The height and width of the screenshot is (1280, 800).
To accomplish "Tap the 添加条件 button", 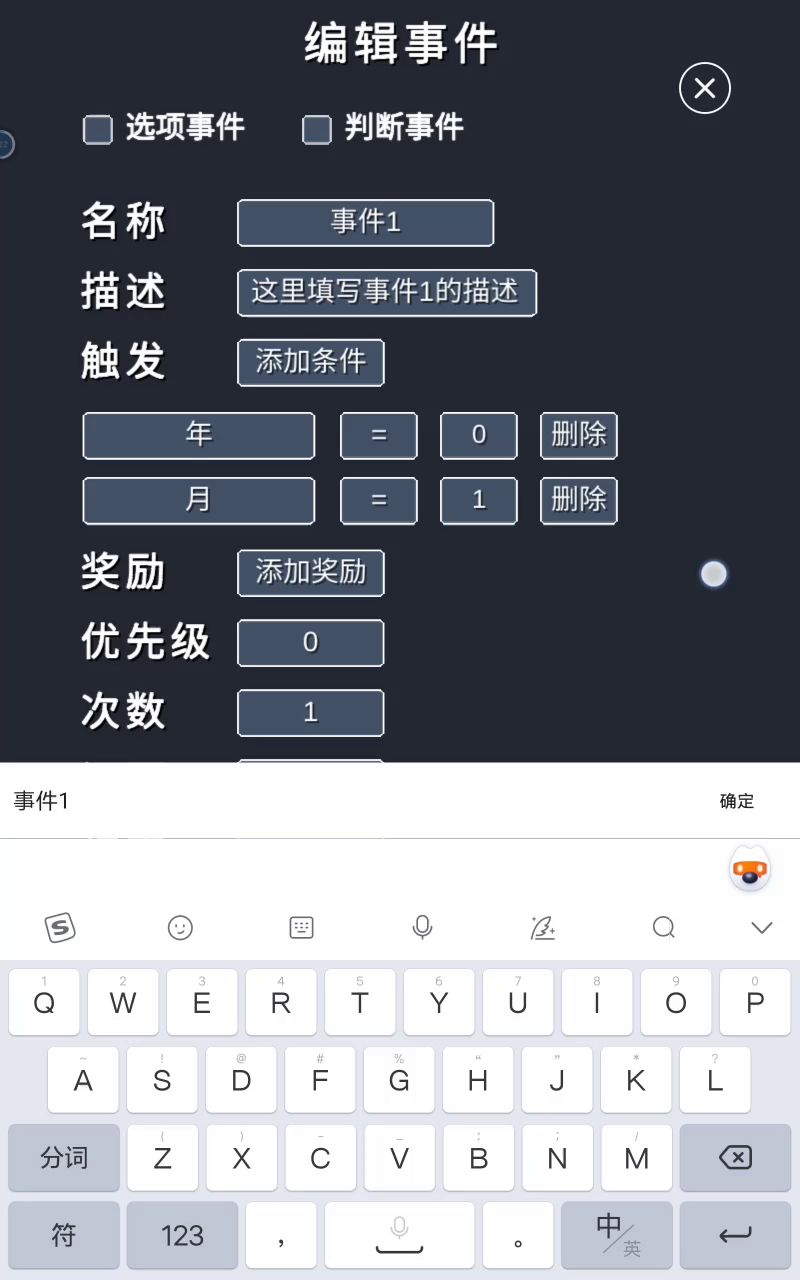I will tap(310, 362).
